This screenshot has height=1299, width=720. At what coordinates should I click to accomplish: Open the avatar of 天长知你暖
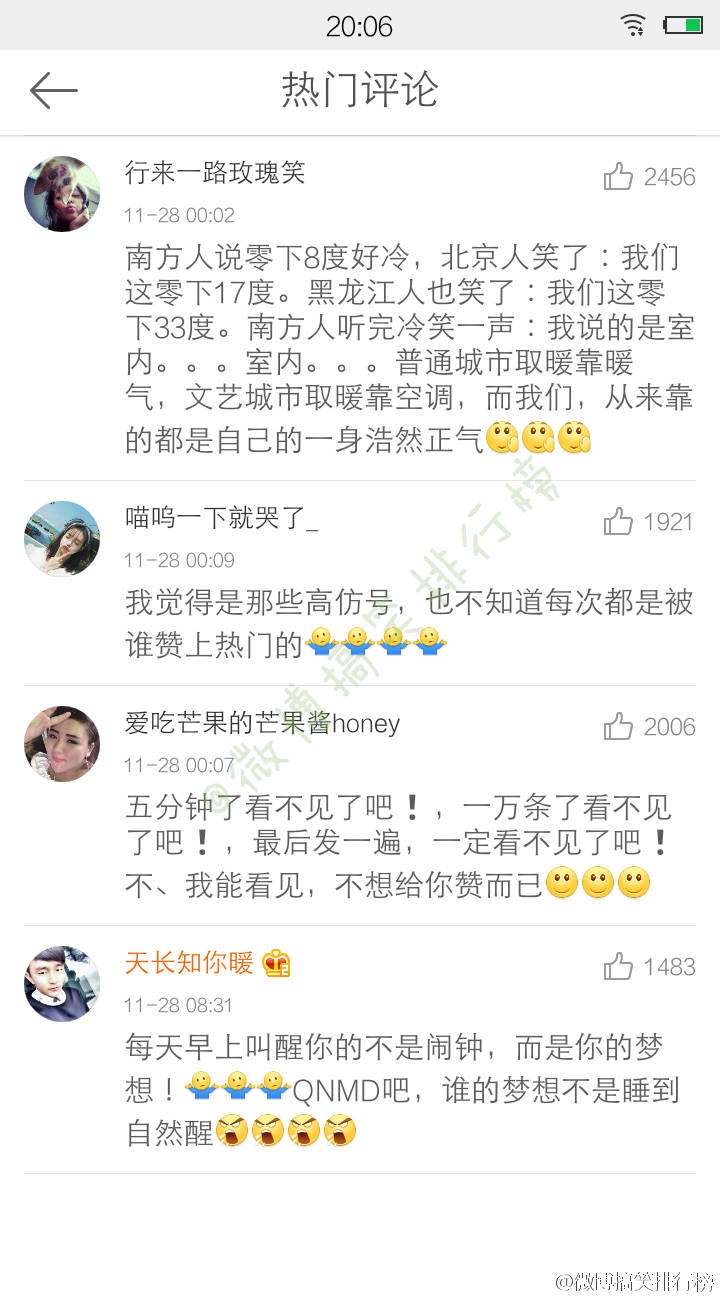coord(62,984)
